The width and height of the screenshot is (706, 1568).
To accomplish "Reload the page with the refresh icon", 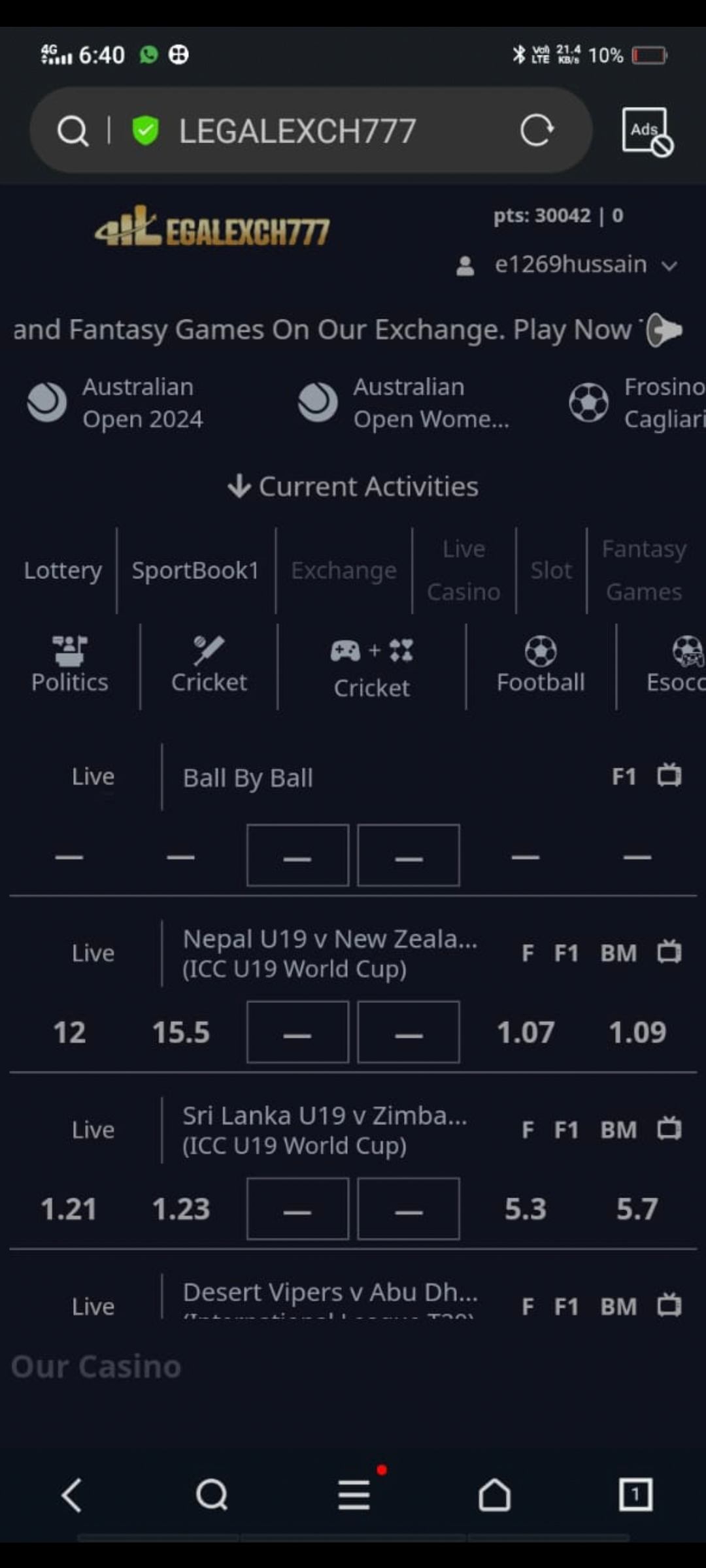I will (537, 130).
